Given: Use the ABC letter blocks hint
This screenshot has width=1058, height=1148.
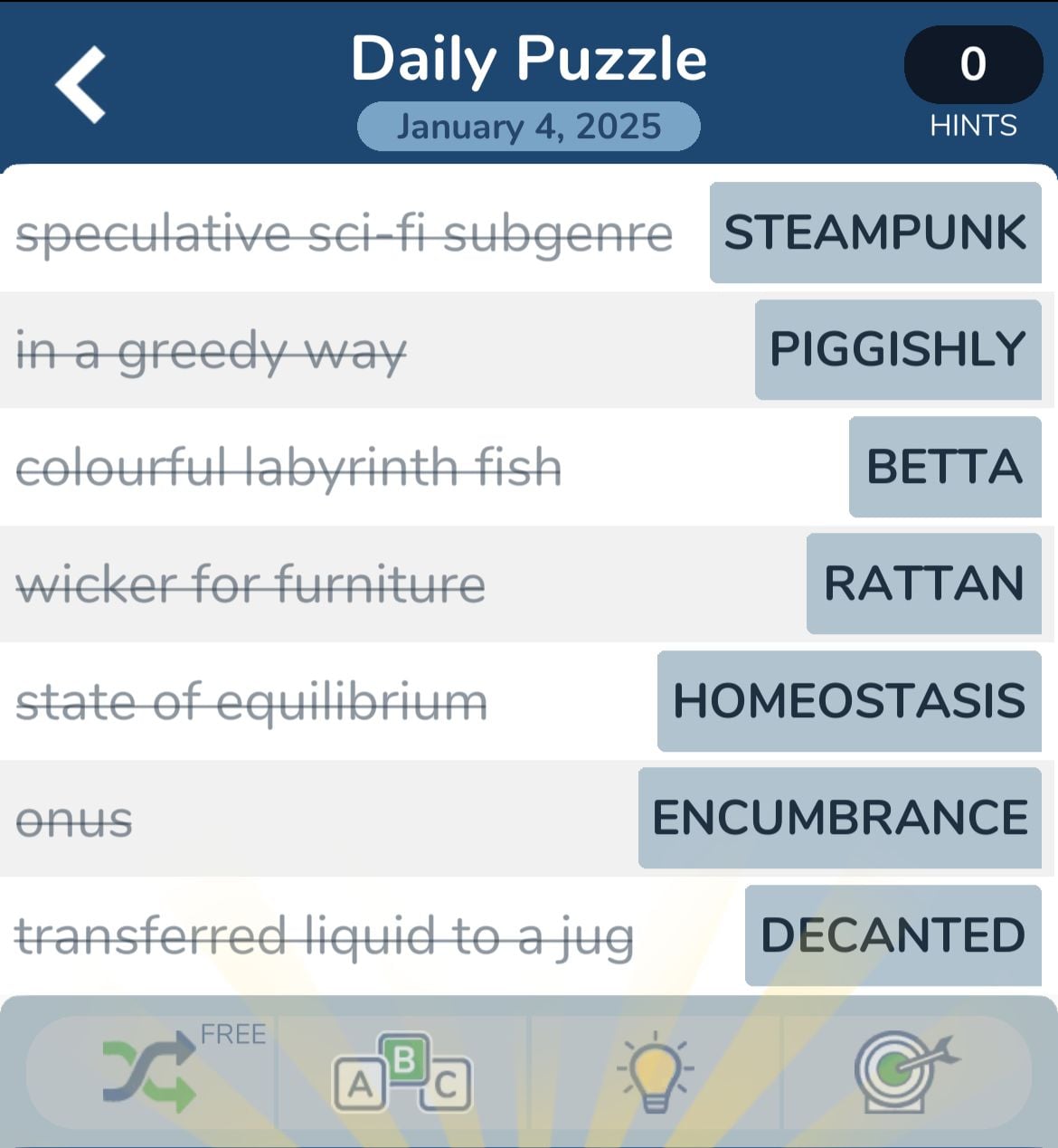Looking at the screenshot, I should coord(402,1075).
